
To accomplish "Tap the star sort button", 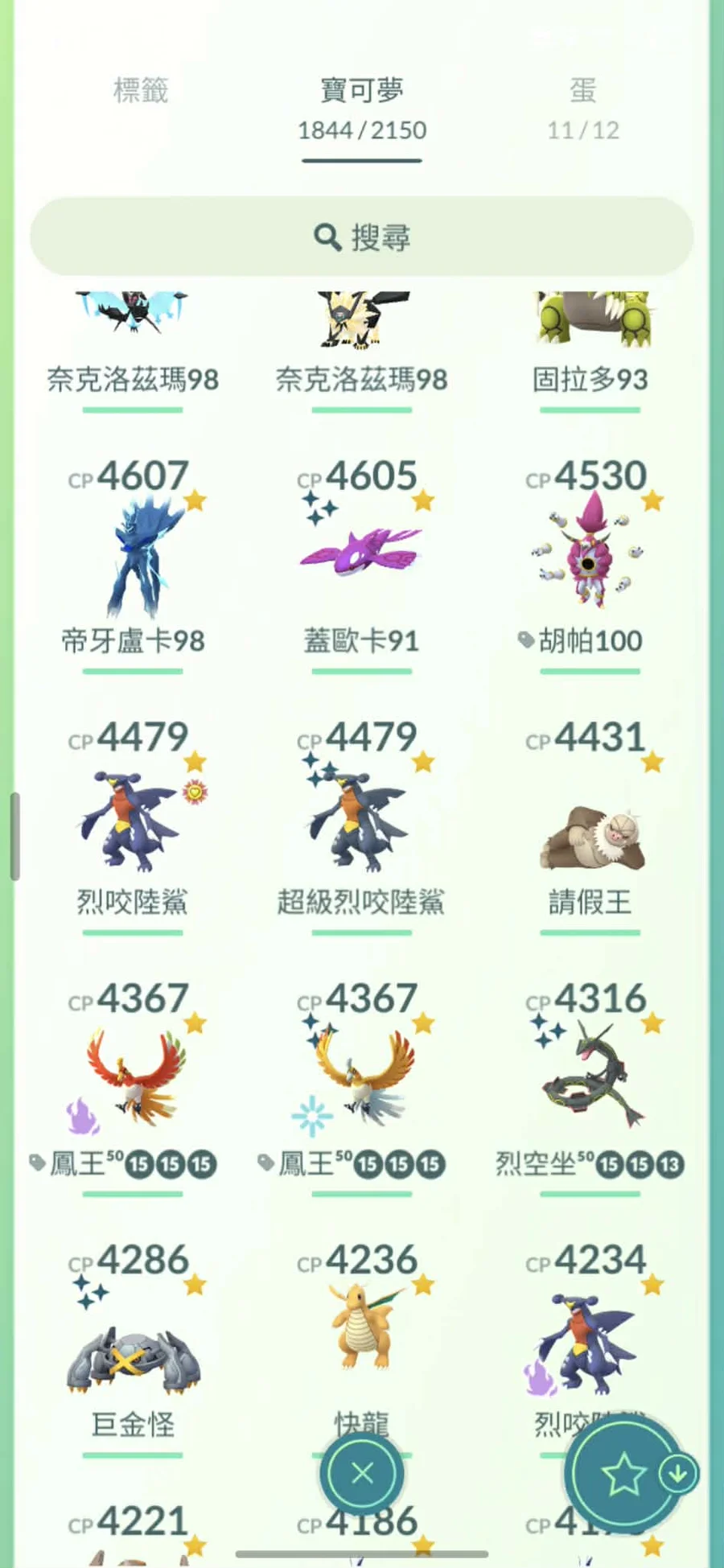I will [x=624, y=1475].
